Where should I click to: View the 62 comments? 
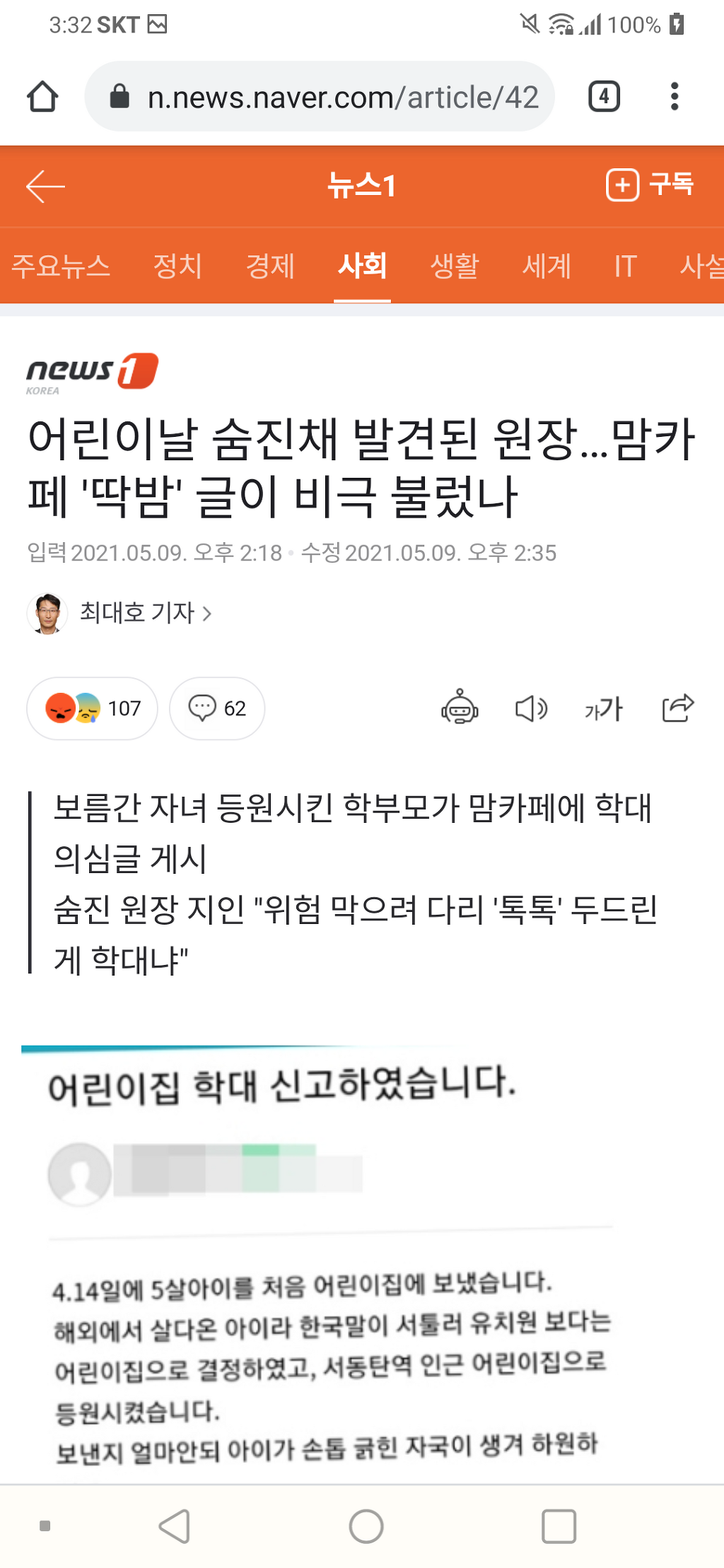pyautogui.click(x=217, y=708)
